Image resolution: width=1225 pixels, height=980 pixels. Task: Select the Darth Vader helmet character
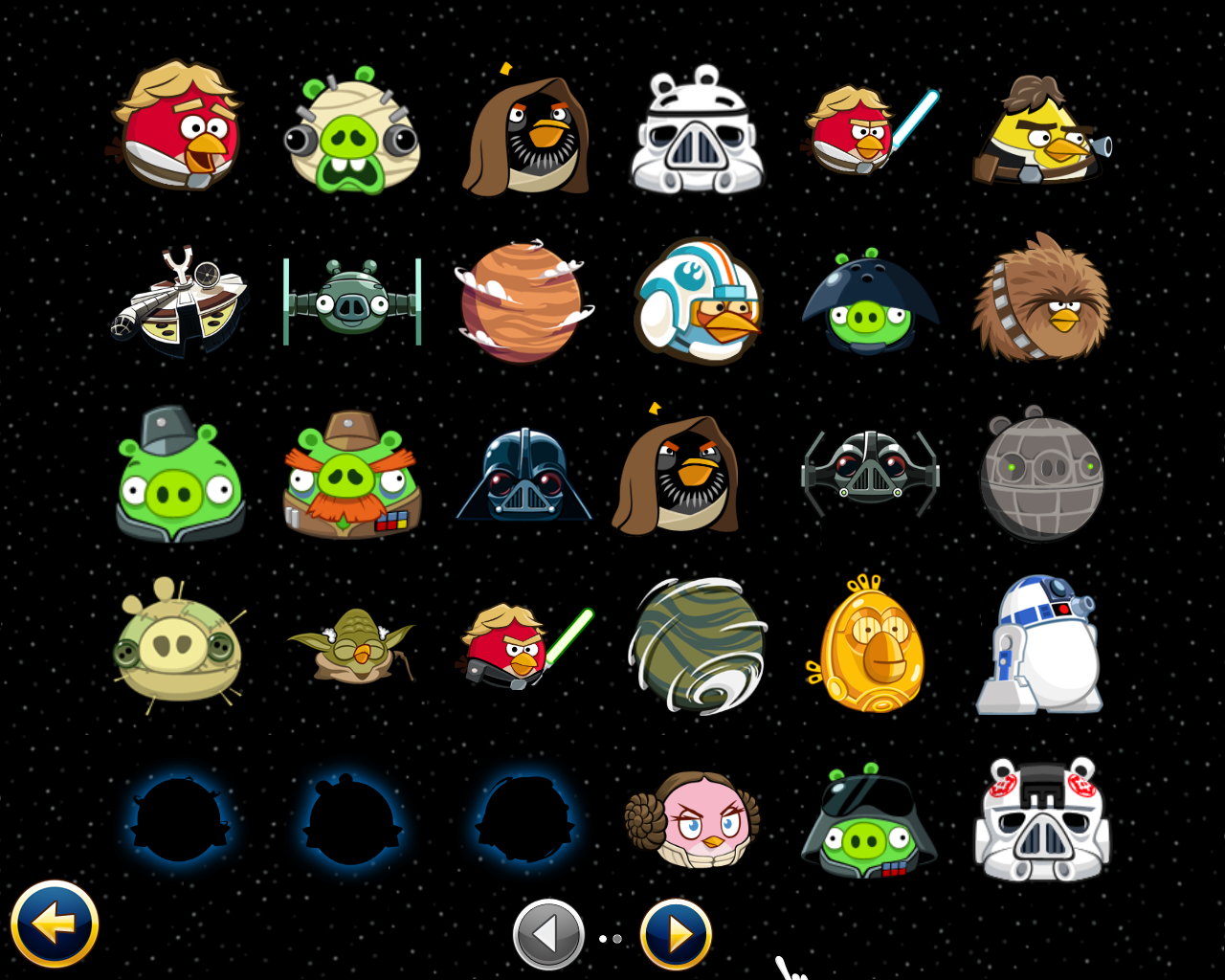pos(524,476)
